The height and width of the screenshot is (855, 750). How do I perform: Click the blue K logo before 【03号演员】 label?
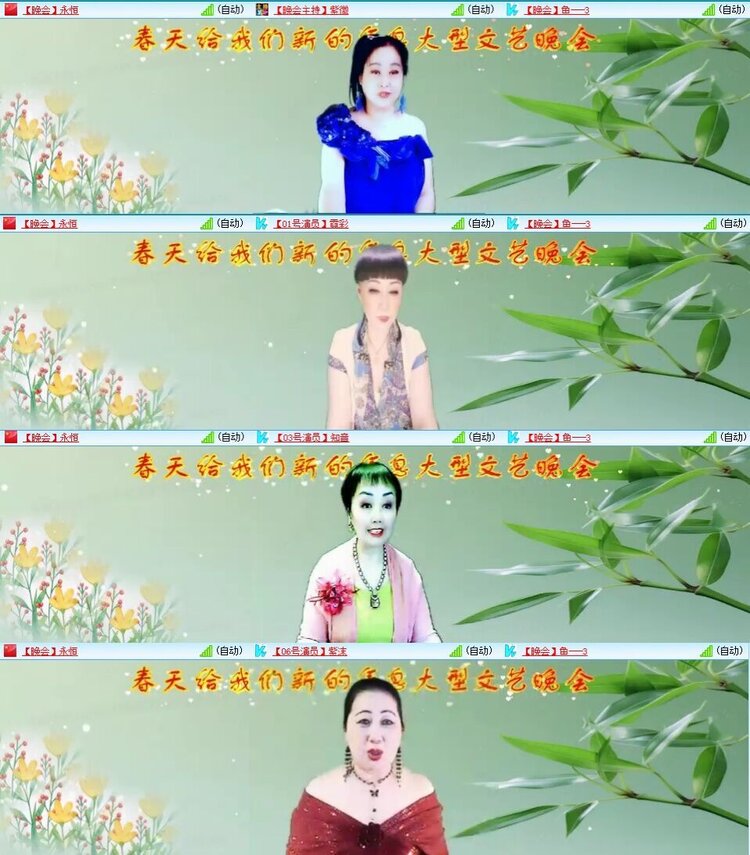coord(258,437)
